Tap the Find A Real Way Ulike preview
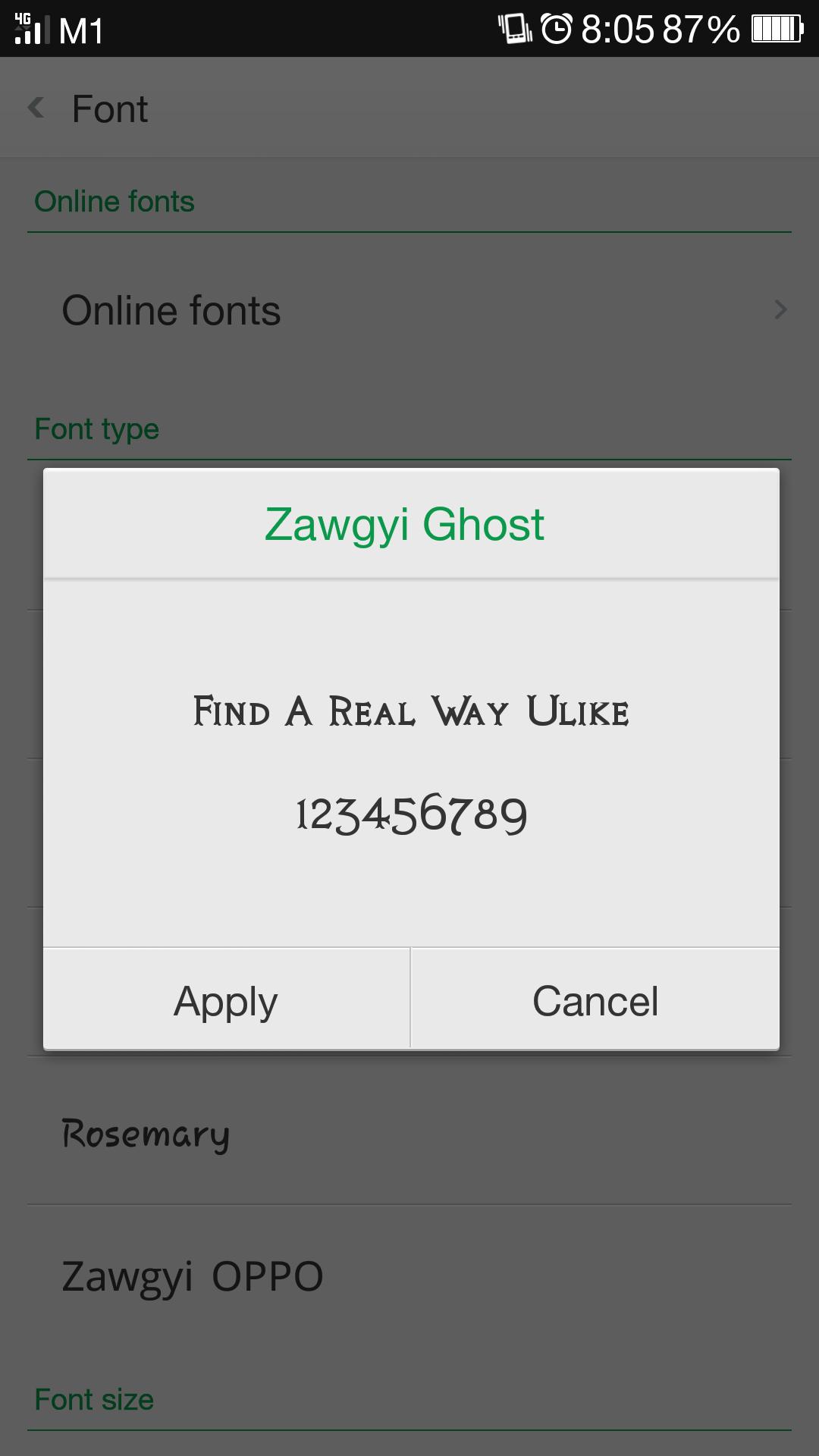819x1456 pixels. [x=412, y=711]
